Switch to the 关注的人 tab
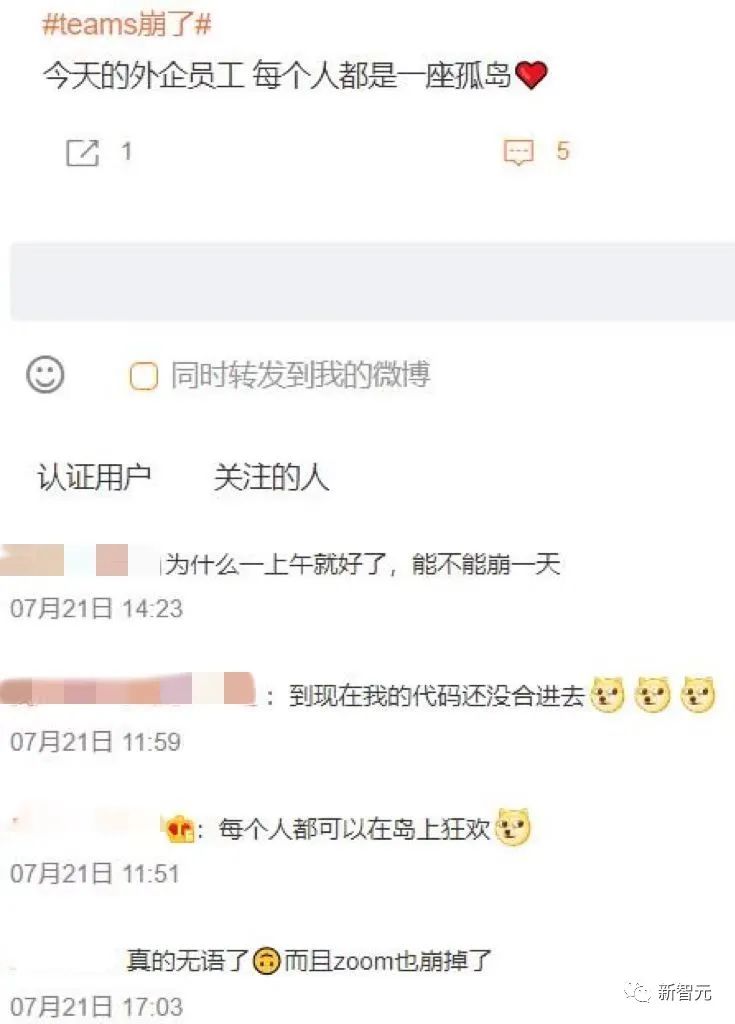This screenshot has height=1024, width=735. tap(272, 478)
